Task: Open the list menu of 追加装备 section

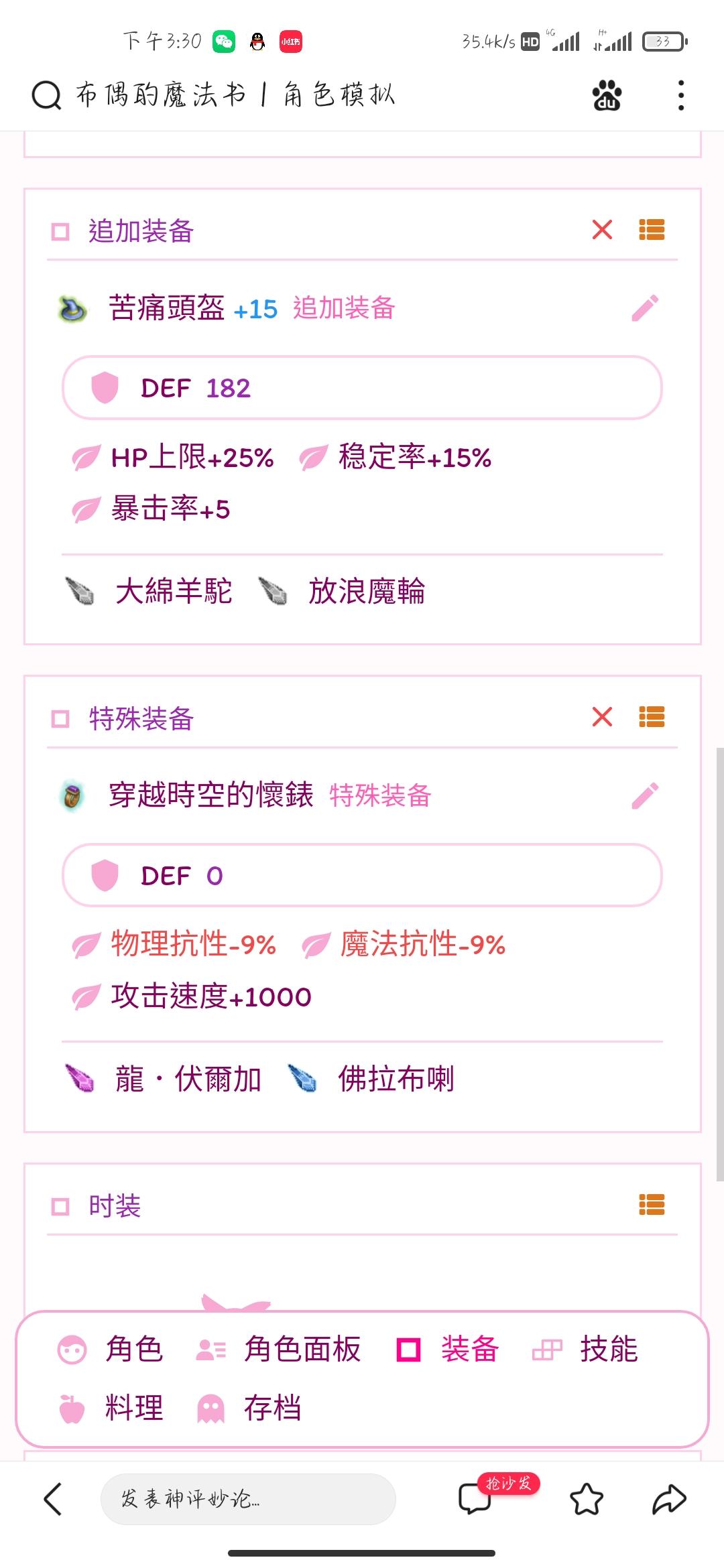Action: (651, 231)
